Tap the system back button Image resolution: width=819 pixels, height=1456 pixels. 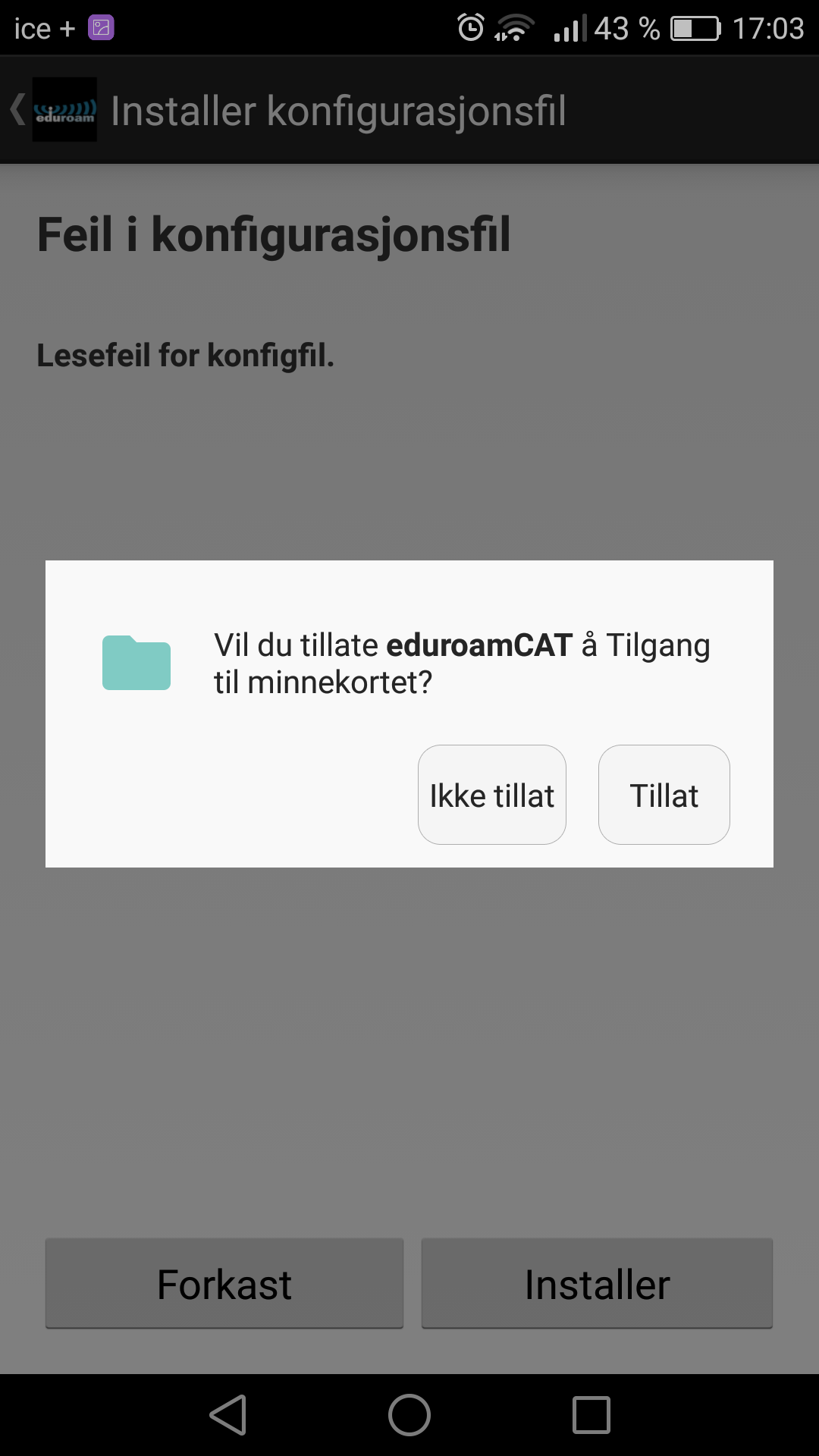[227, 1415]
